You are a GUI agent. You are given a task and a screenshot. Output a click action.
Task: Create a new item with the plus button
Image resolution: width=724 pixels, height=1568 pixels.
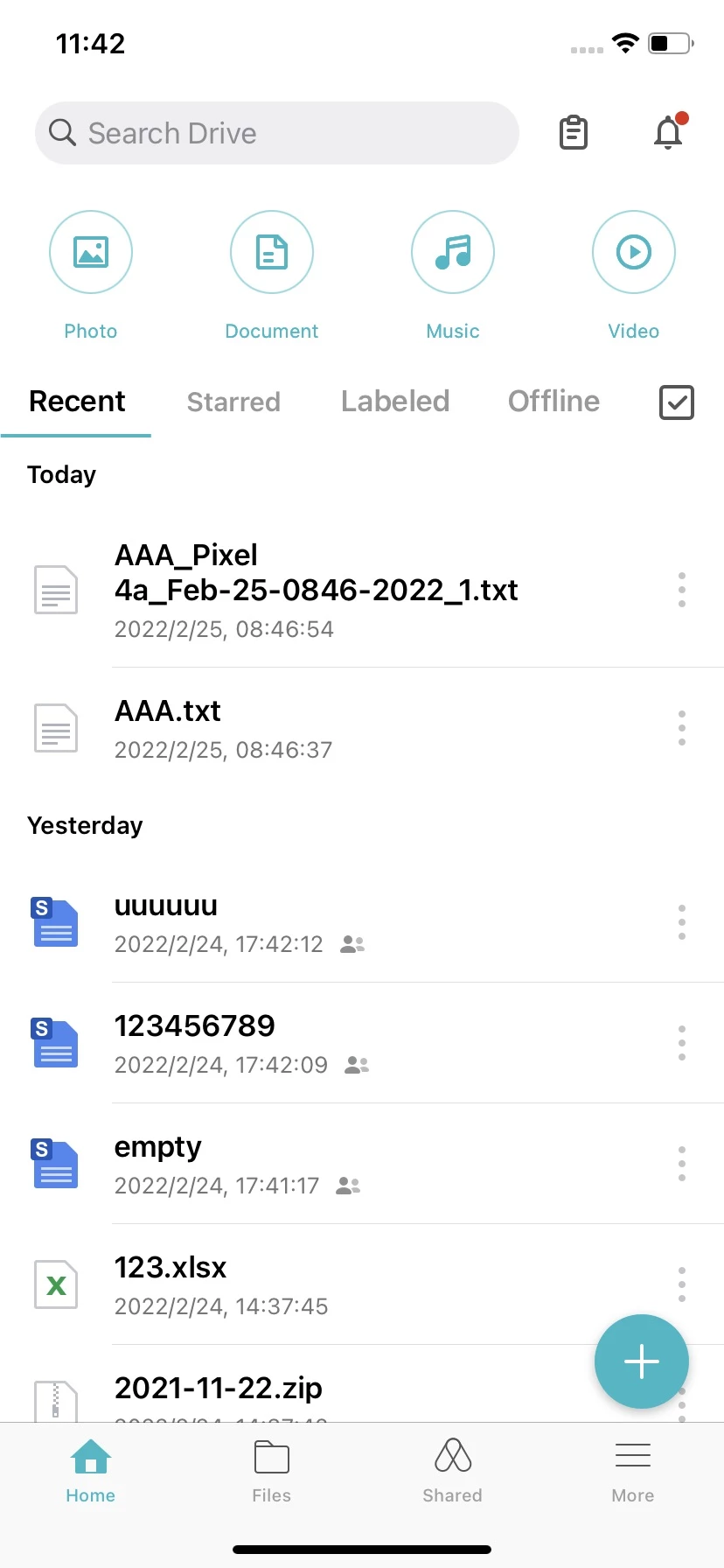[x=641, y=1361]
